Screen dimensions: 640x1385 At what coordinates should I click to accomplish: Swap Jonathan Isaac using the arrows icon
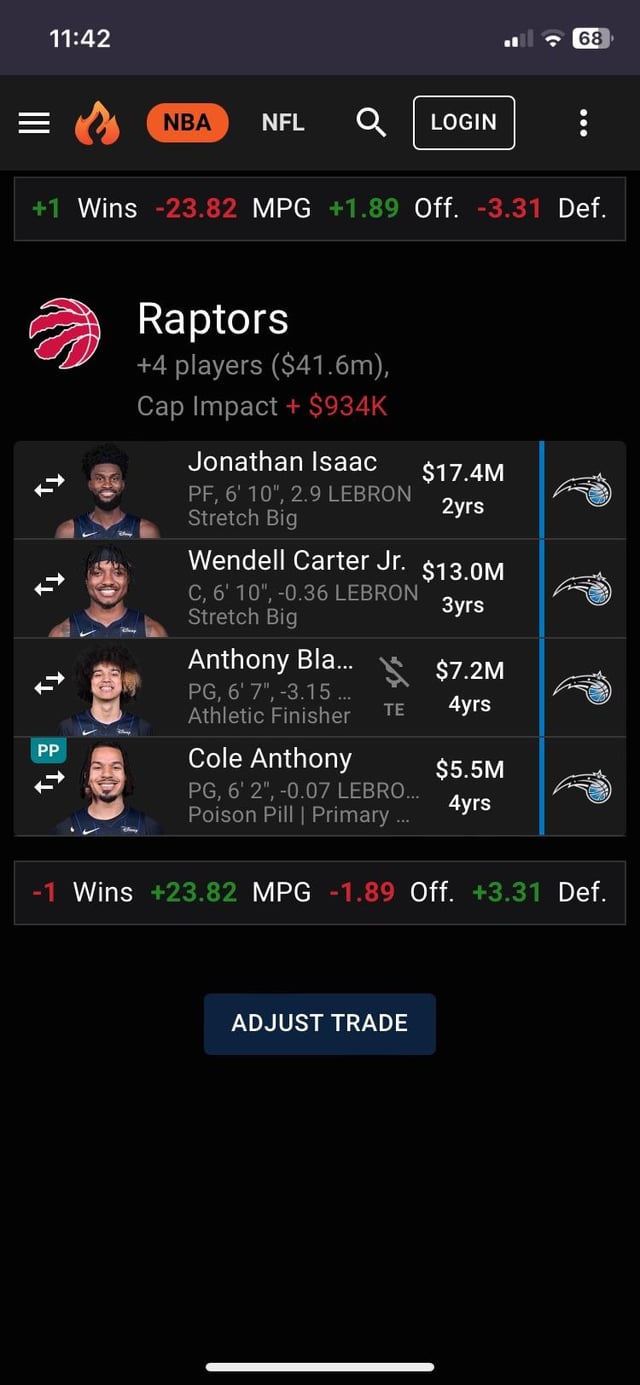click(x=49, y=485)
